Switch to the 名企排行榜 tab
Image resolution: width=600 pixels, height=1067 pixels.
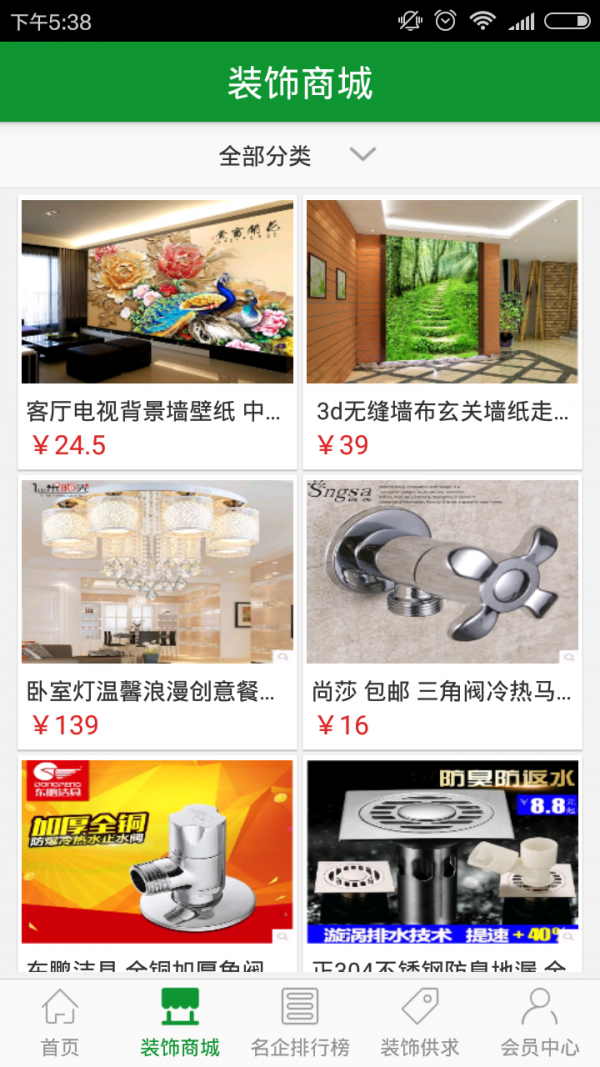coord(300,1022)
